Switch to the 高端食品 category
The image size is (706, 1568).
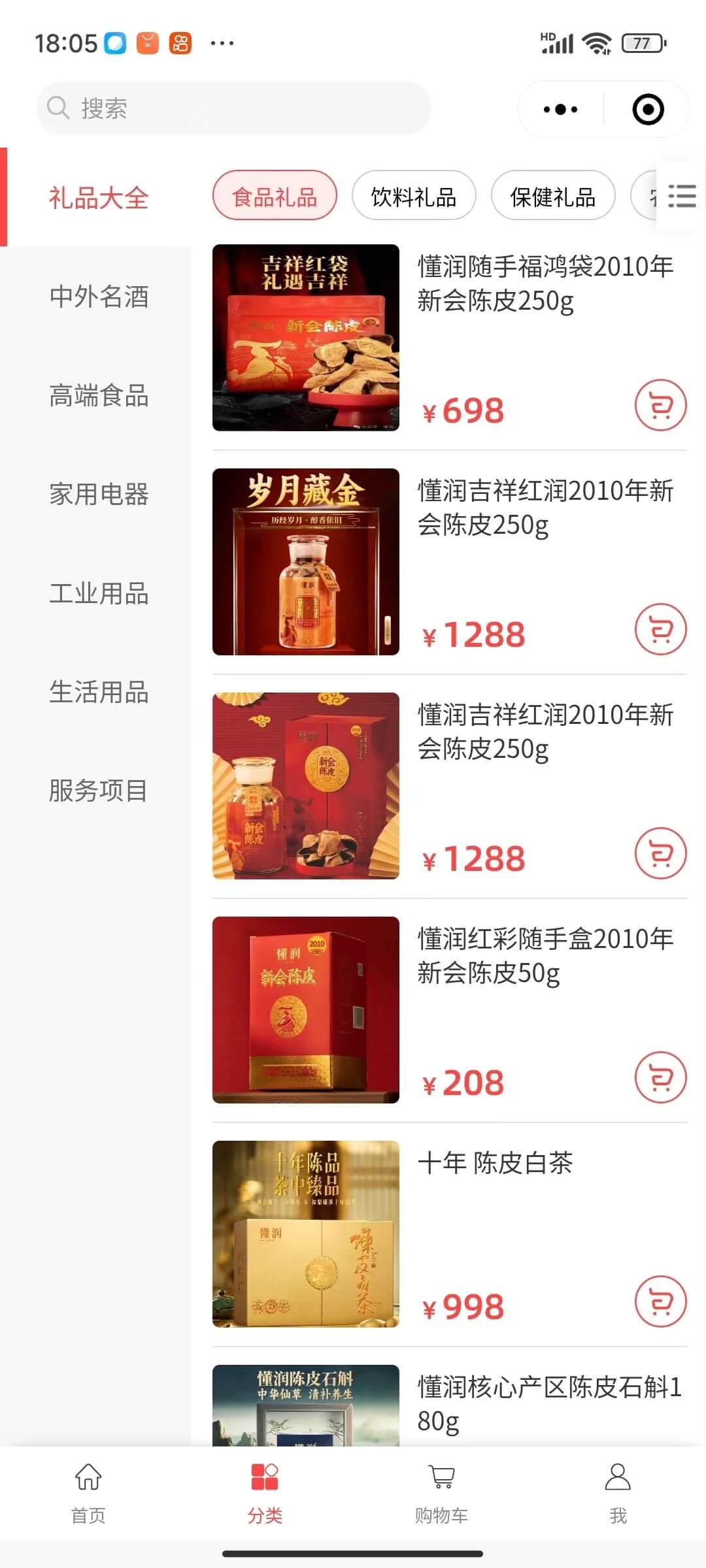(x=99, y=395)
